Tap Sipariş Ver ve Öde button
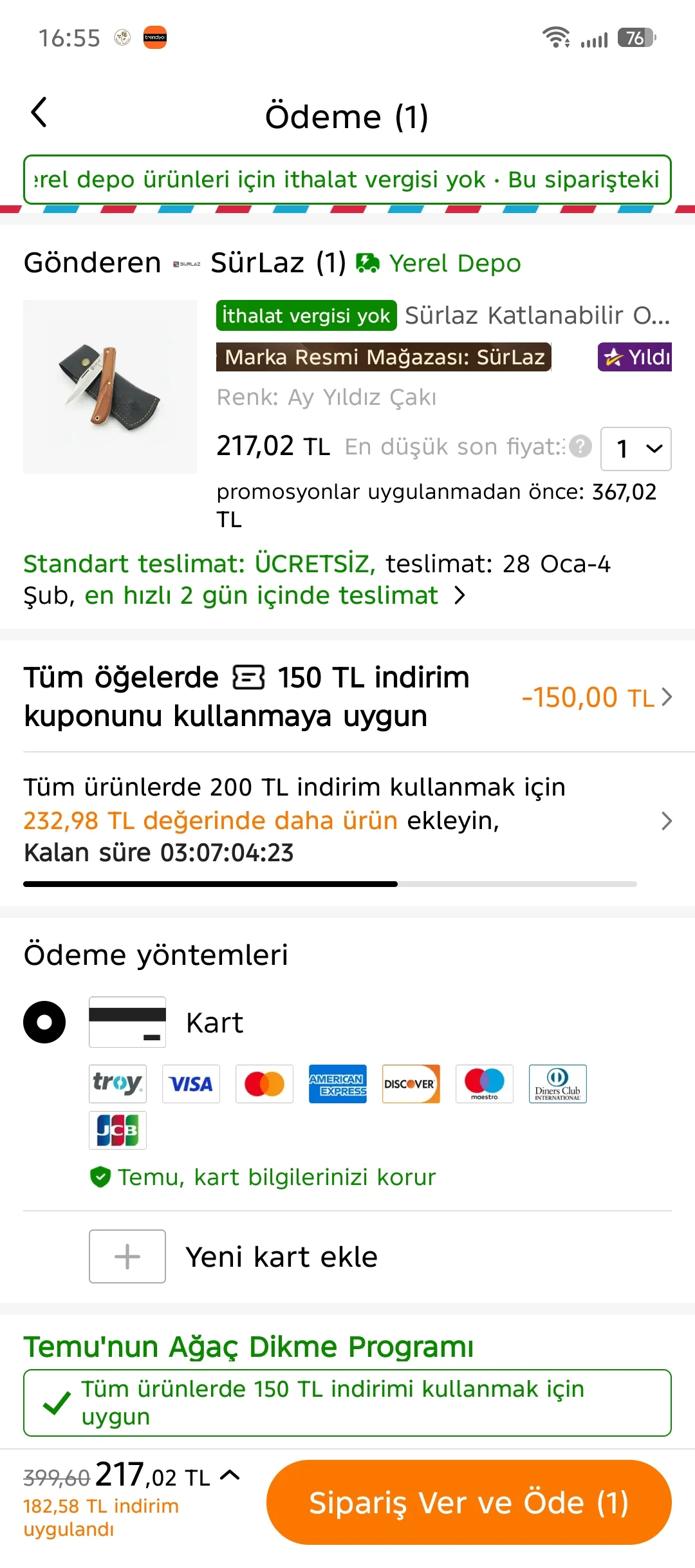695x1568 pixels. tap(468, 1502)
